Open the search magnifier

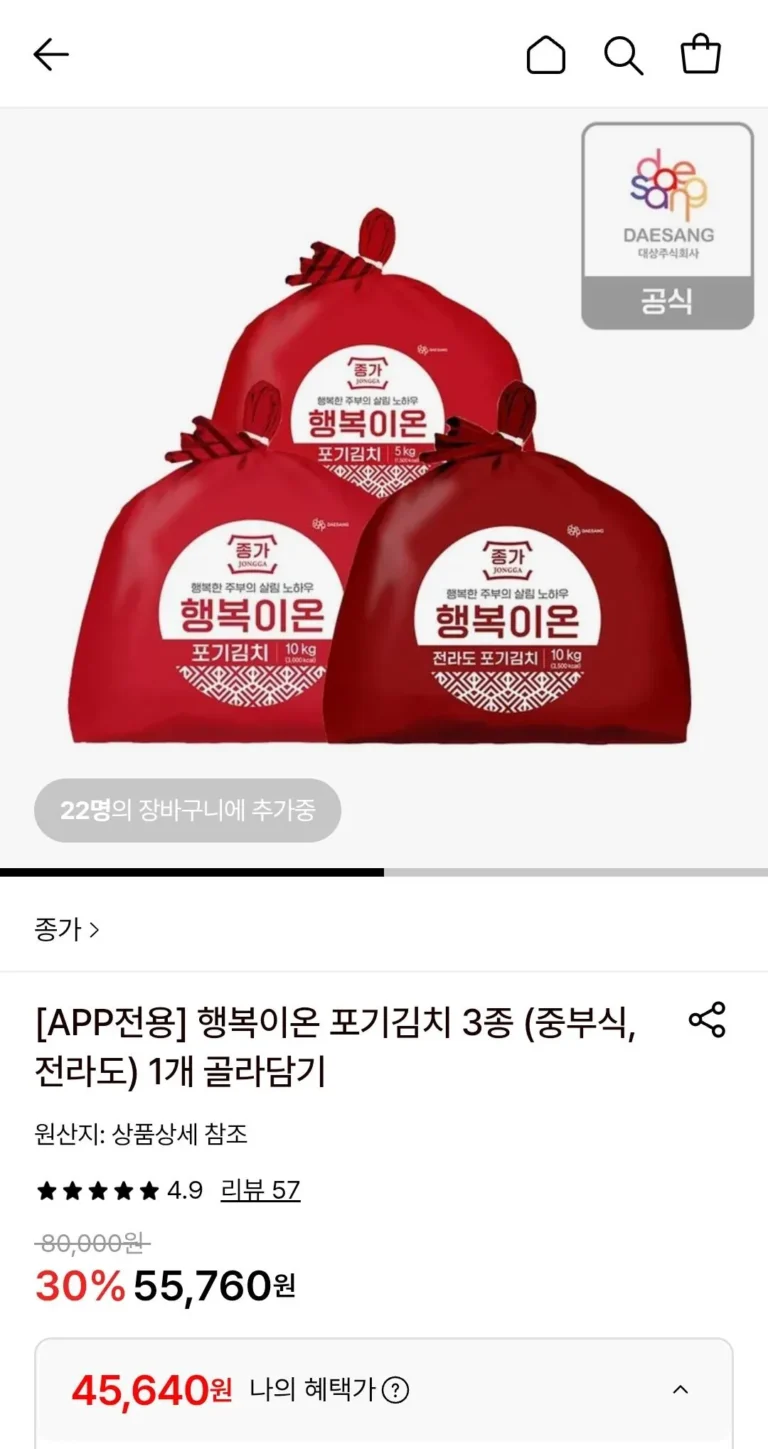(623, 55)
